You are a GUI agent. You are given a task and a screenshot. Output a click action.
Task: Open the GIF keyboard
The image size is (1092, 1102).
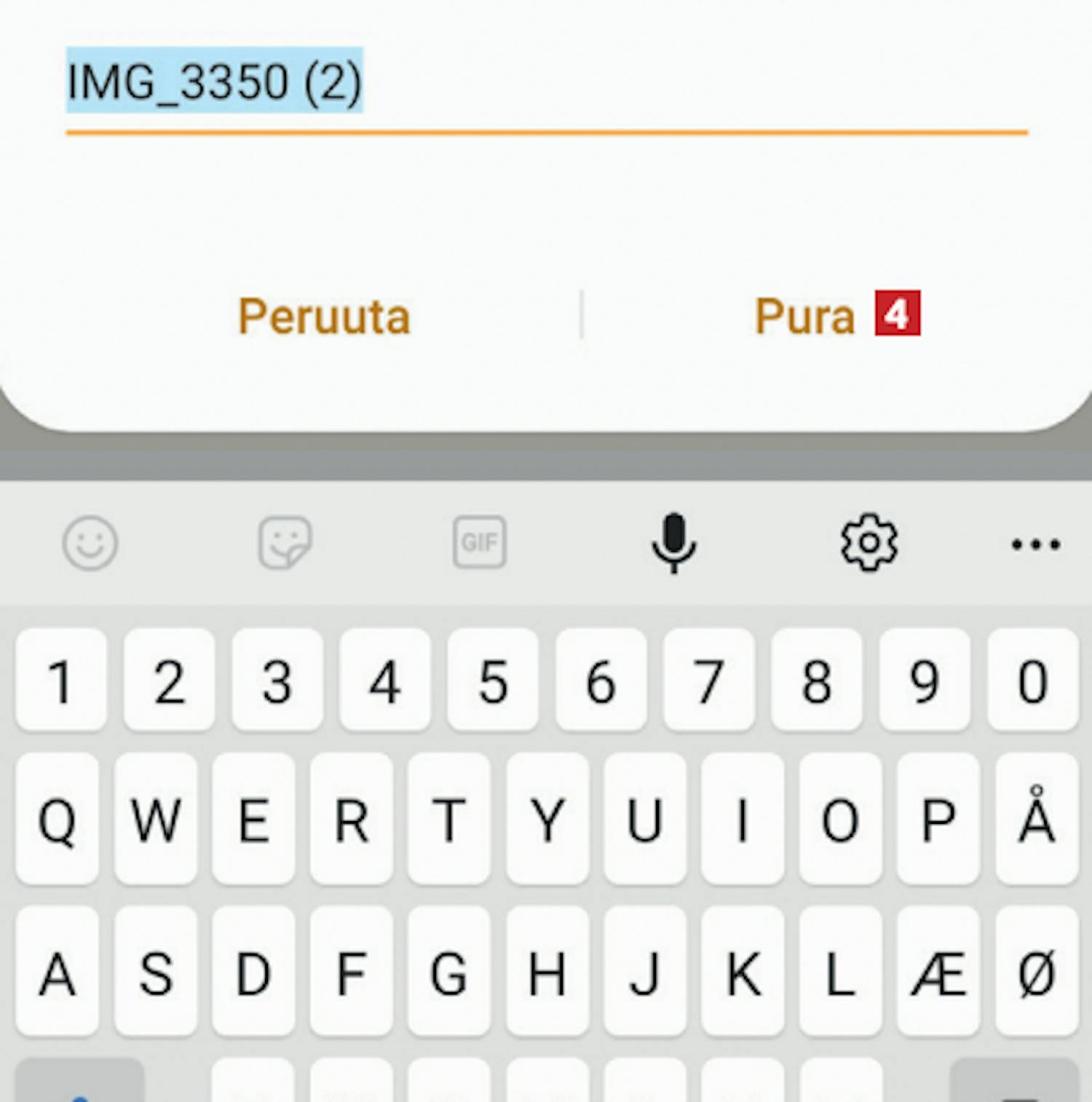[479, 542]
